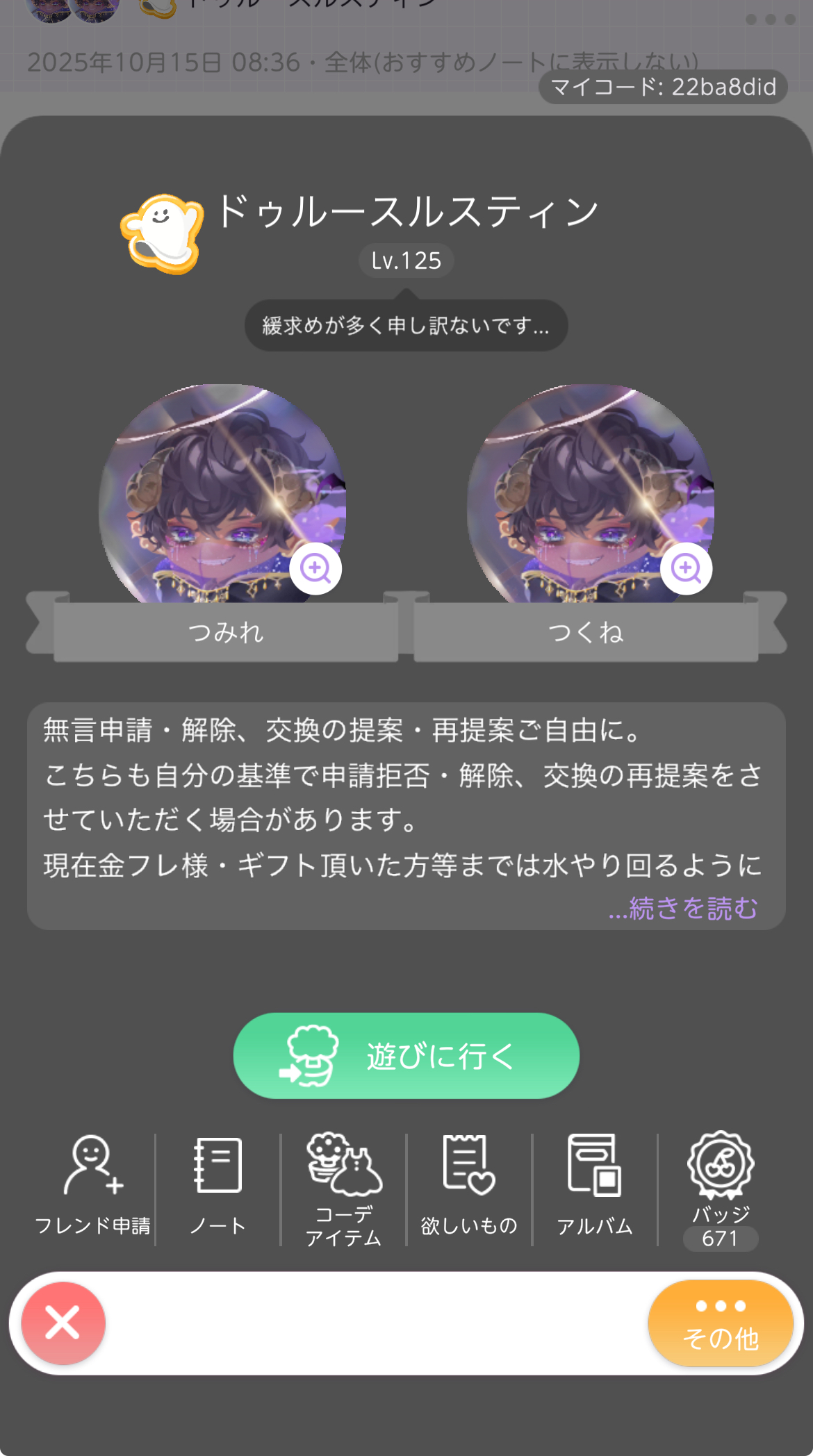Expand the bio with 続きを読む

click(683, 908)
